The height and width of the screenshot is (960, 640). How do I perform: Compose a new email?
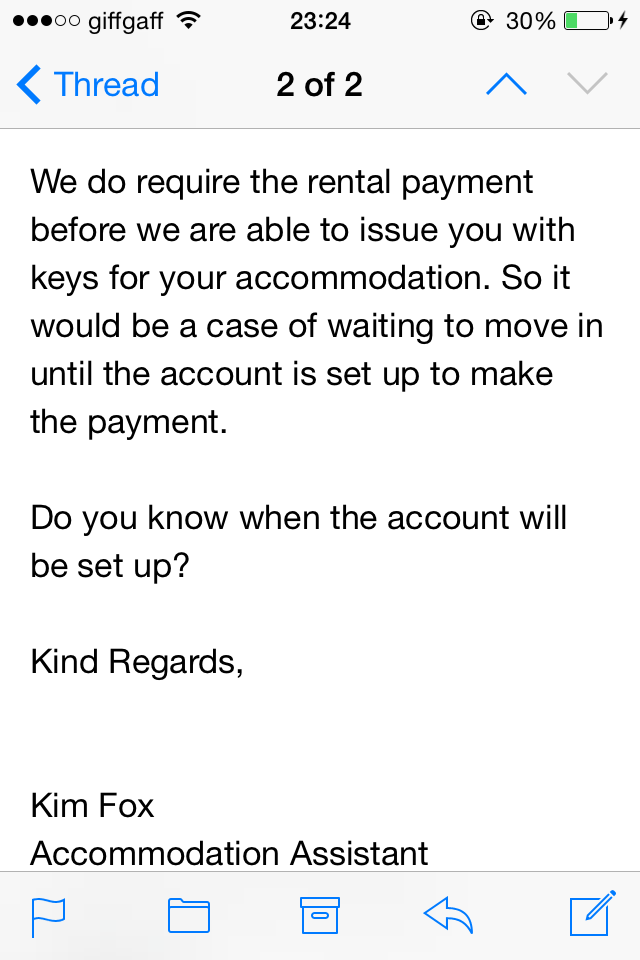pyautogui.click(x=590, y=916)
